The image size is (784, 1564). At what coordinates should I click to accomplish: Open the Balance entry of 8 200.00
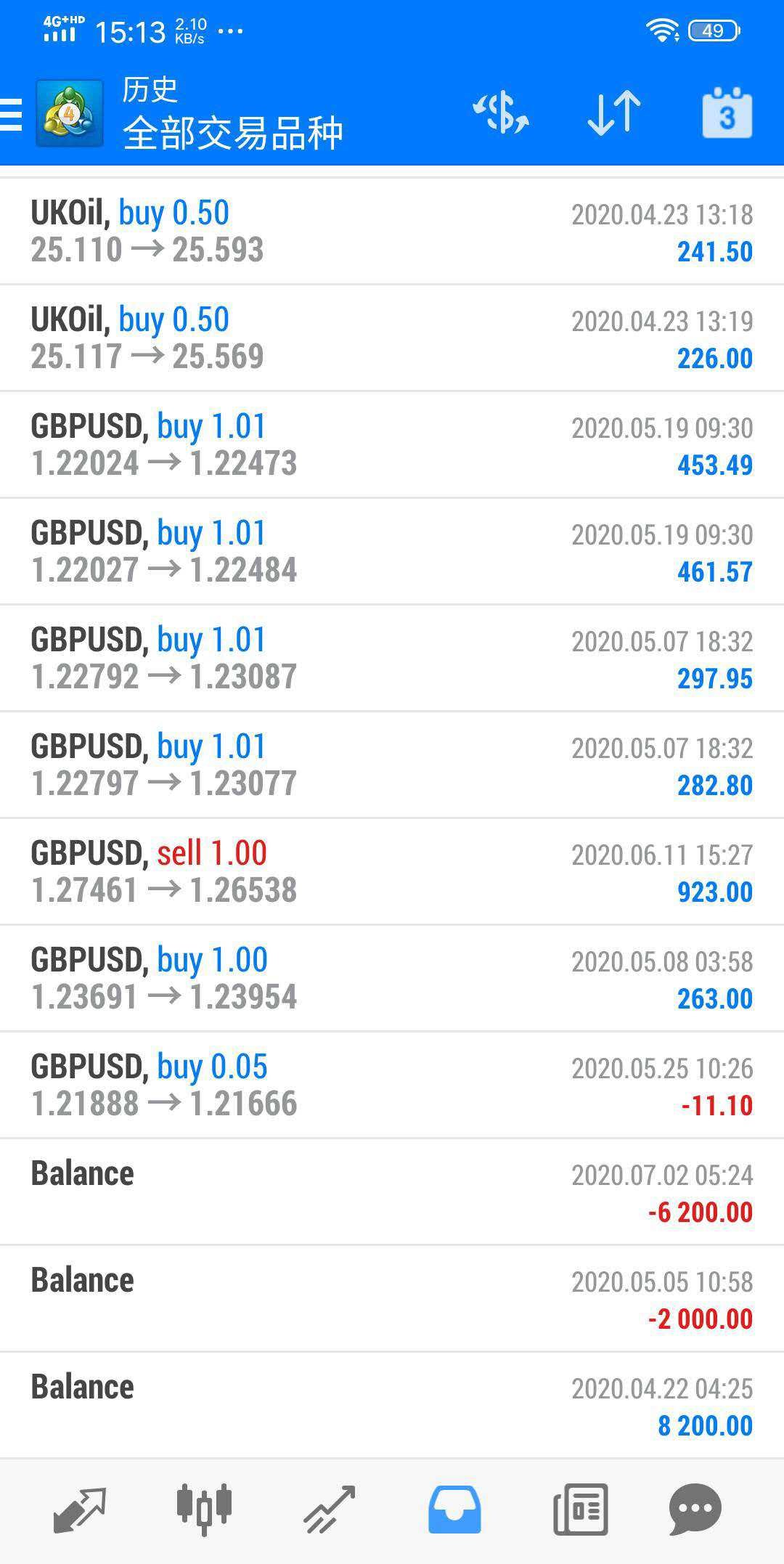(392, 1406)
